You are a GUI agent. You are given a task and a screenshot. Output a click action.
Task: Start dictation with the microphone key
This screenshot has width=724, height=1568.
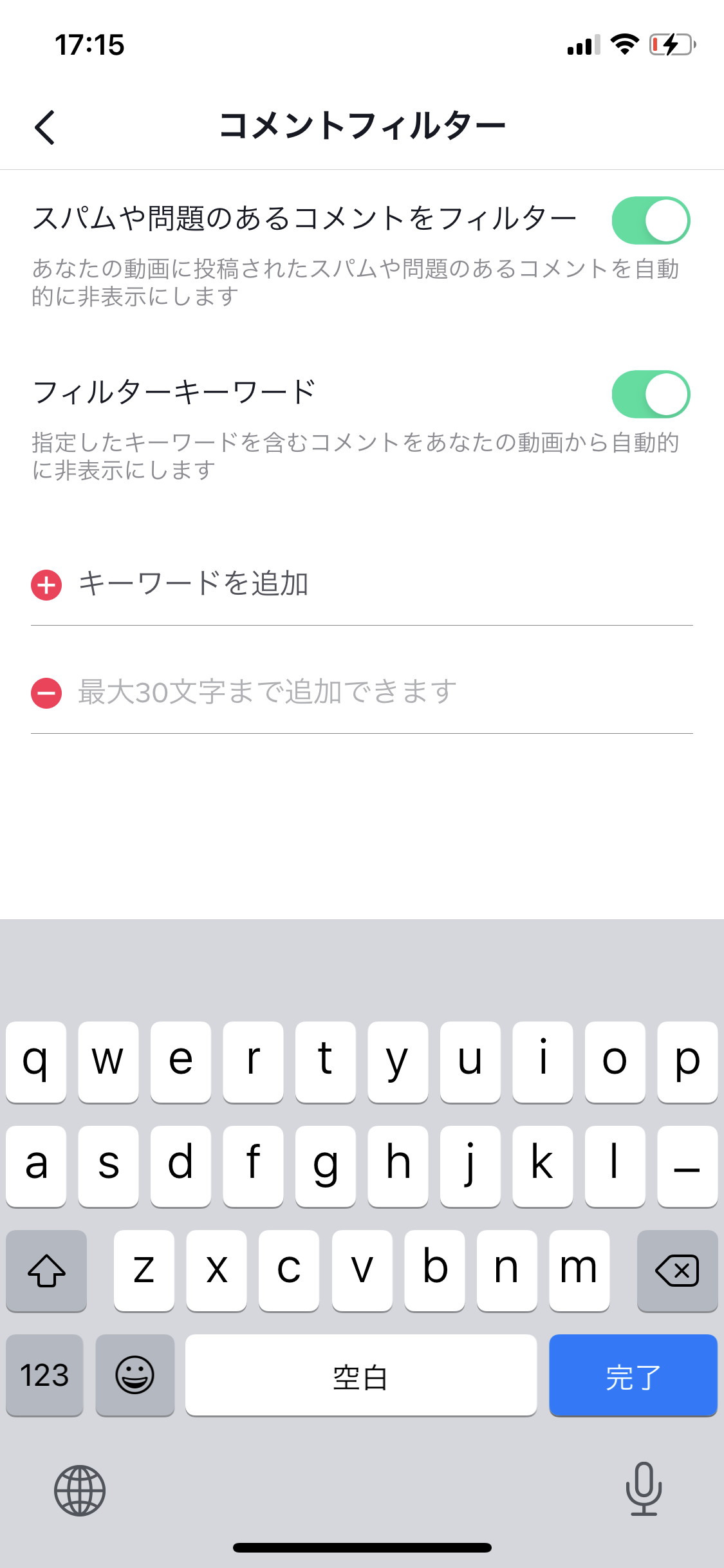point(644,1488)
